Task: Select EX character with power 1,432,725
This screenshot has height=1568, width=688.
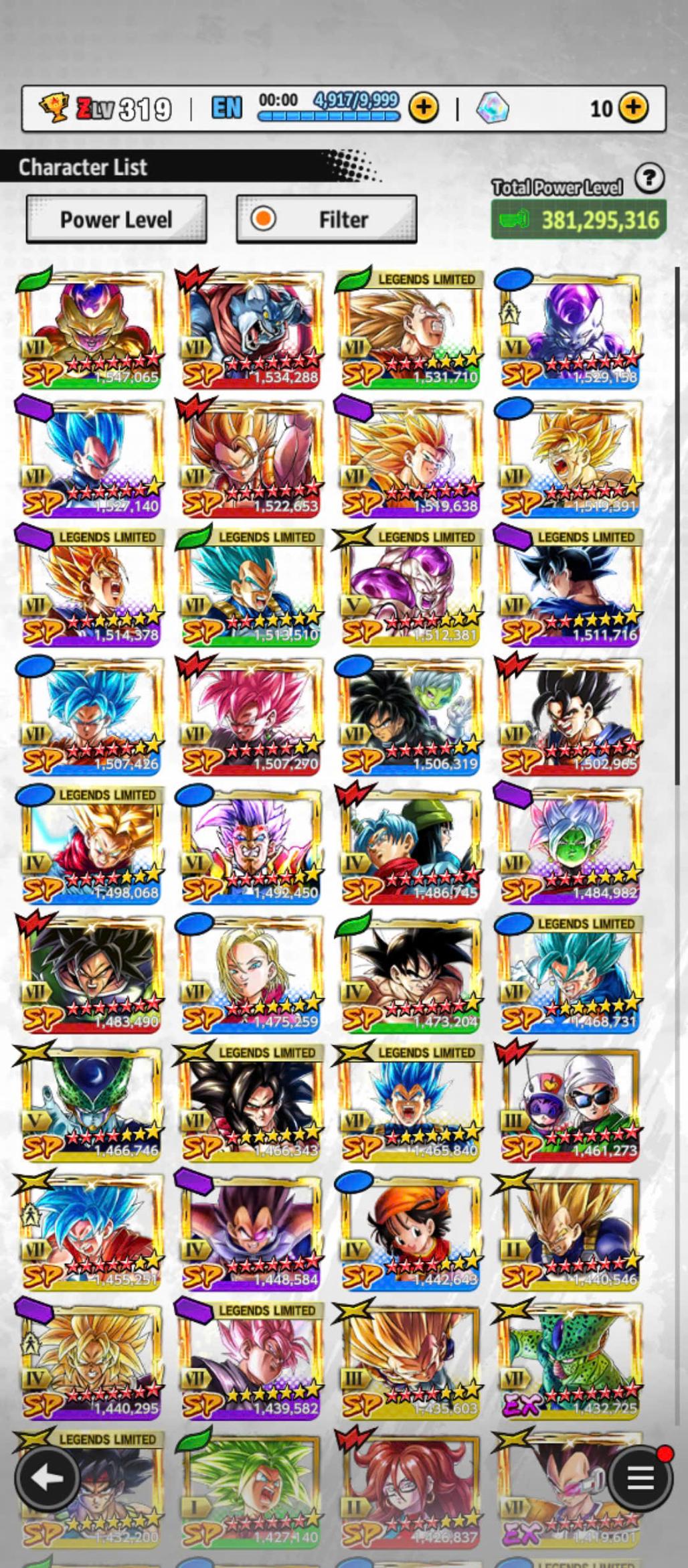Action: tap(570, 1360)
